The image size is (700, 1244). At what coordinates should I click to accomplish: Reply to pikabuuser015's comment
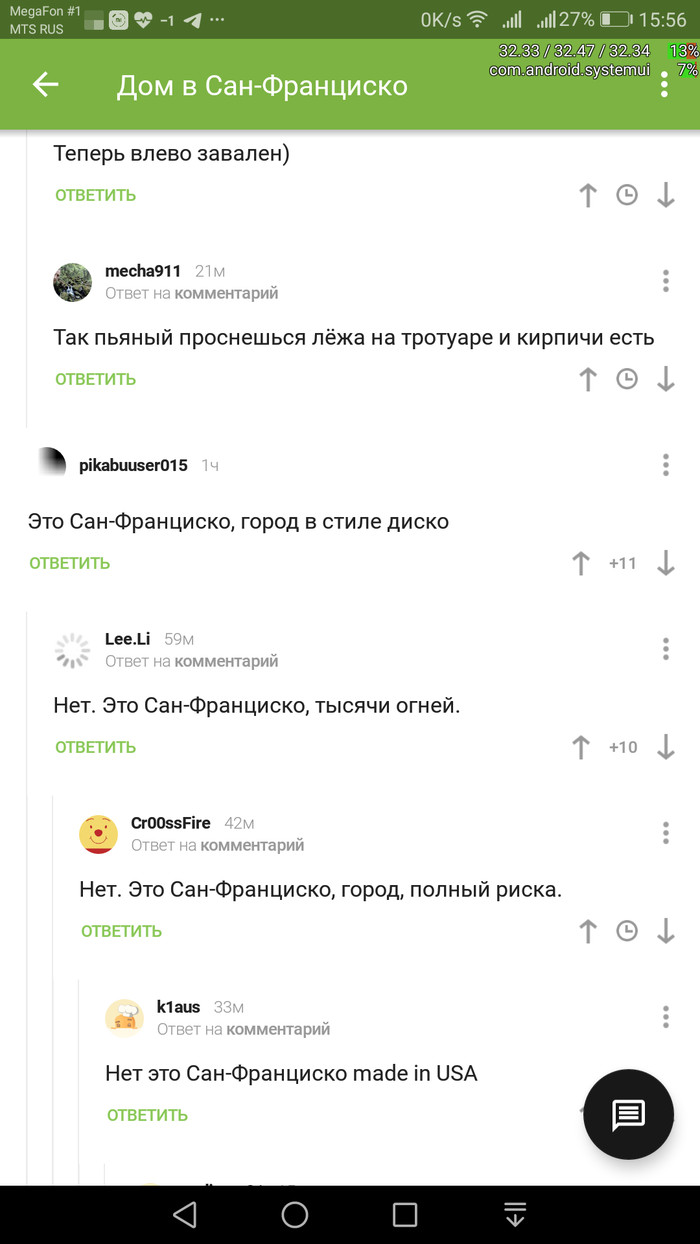[69, 563]
